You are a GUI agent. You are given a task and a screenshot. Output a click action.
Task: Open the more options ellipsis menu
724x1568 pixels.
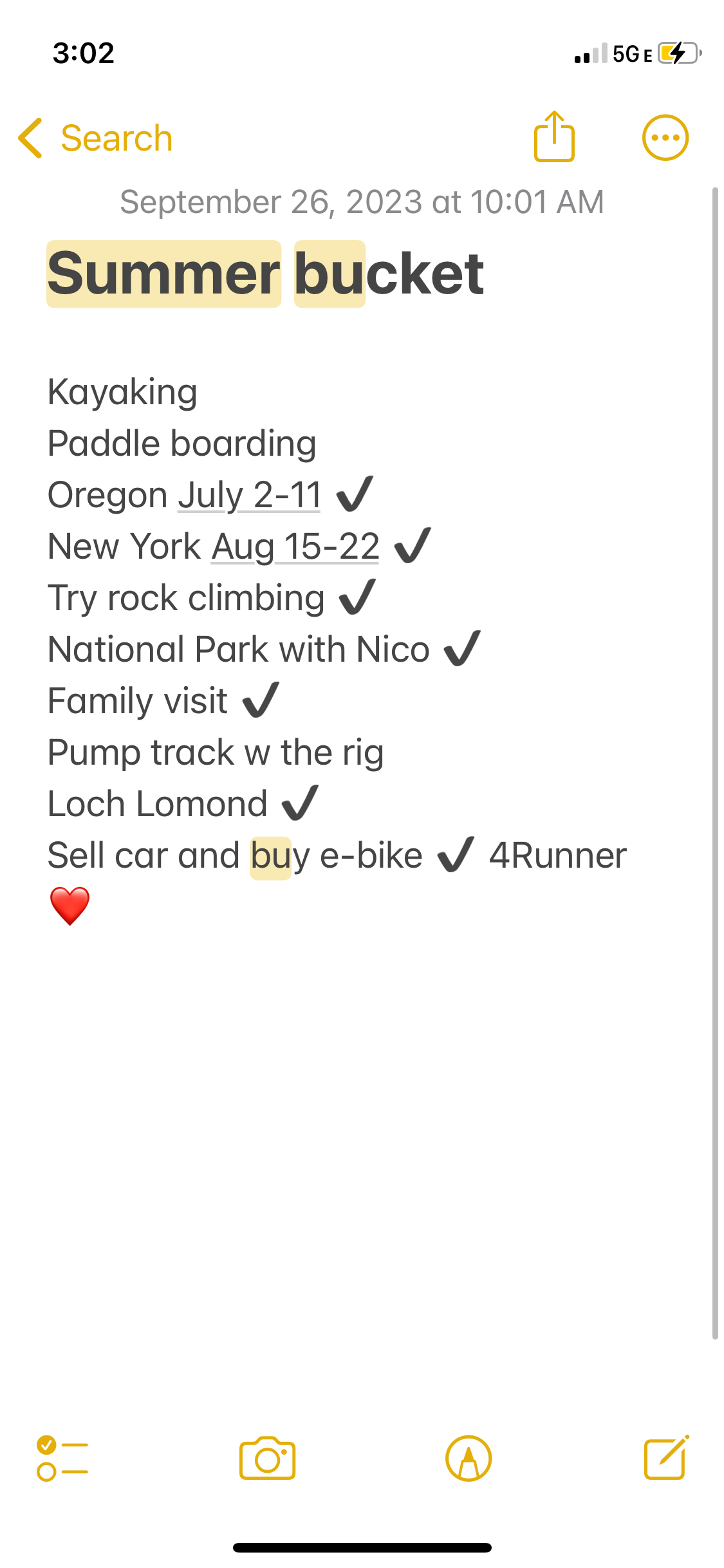tap(665, 138)
